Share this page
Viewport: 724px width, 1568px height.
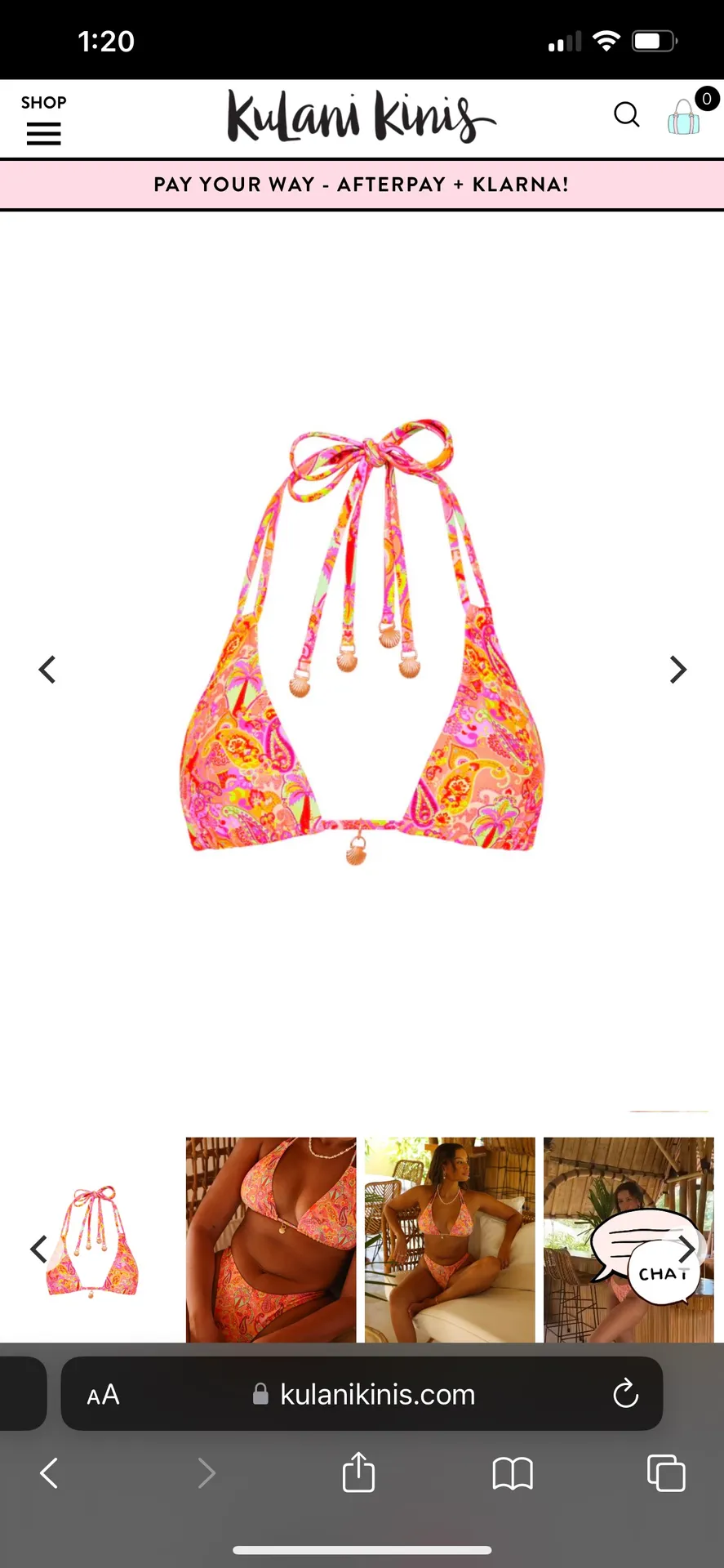(x=358, y=1472)
